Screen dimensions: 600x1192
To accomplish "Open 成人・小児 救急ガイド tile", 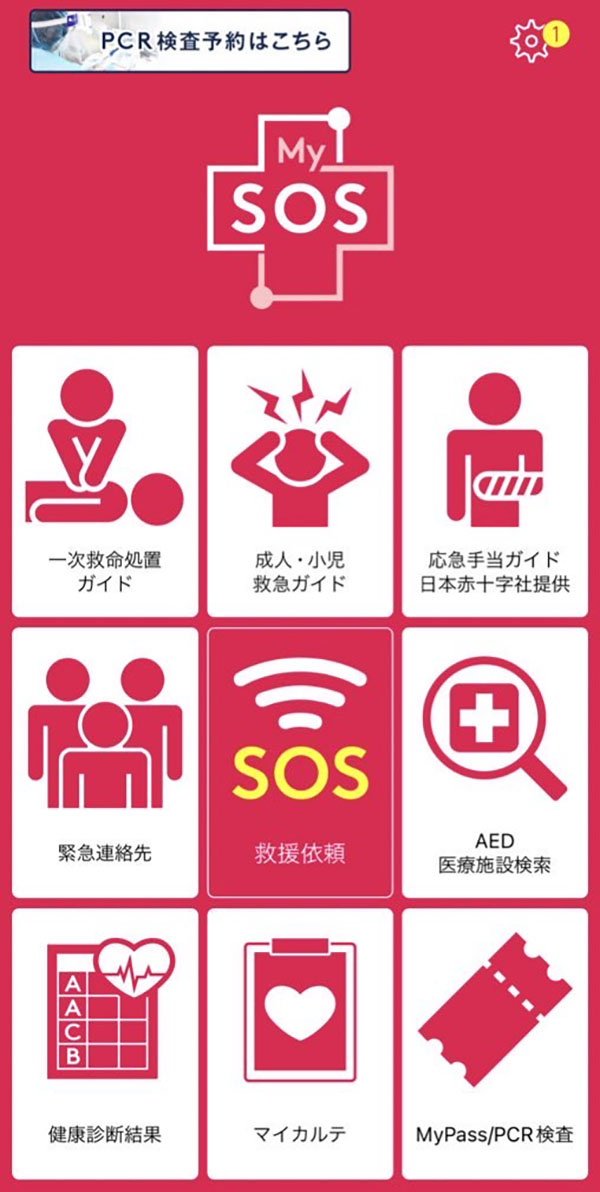I will click(x=300, y=481).
